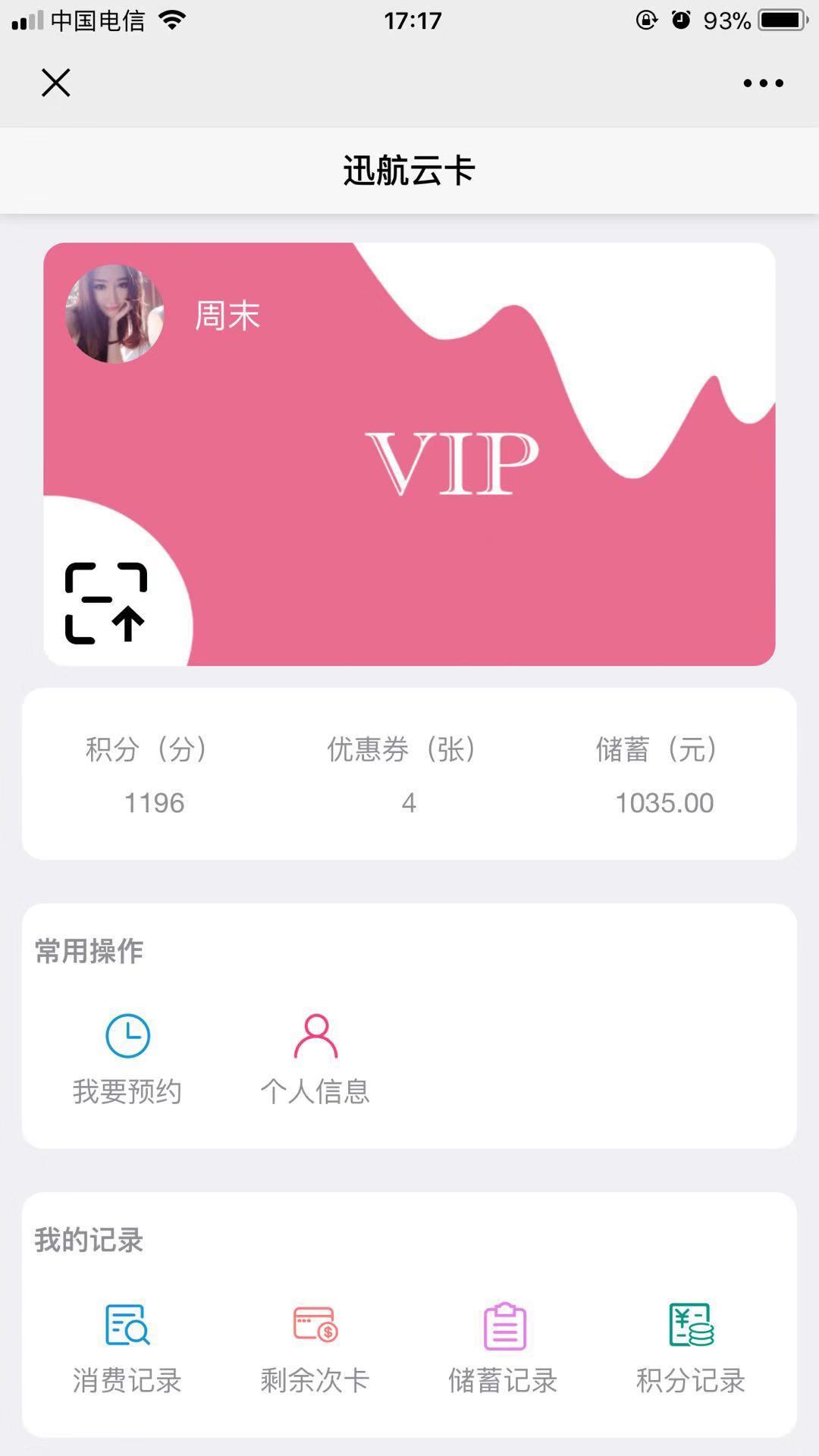Open 个人信息 personal info
This screenshot has height=1456, width=819.
(x=315, y=1057)
